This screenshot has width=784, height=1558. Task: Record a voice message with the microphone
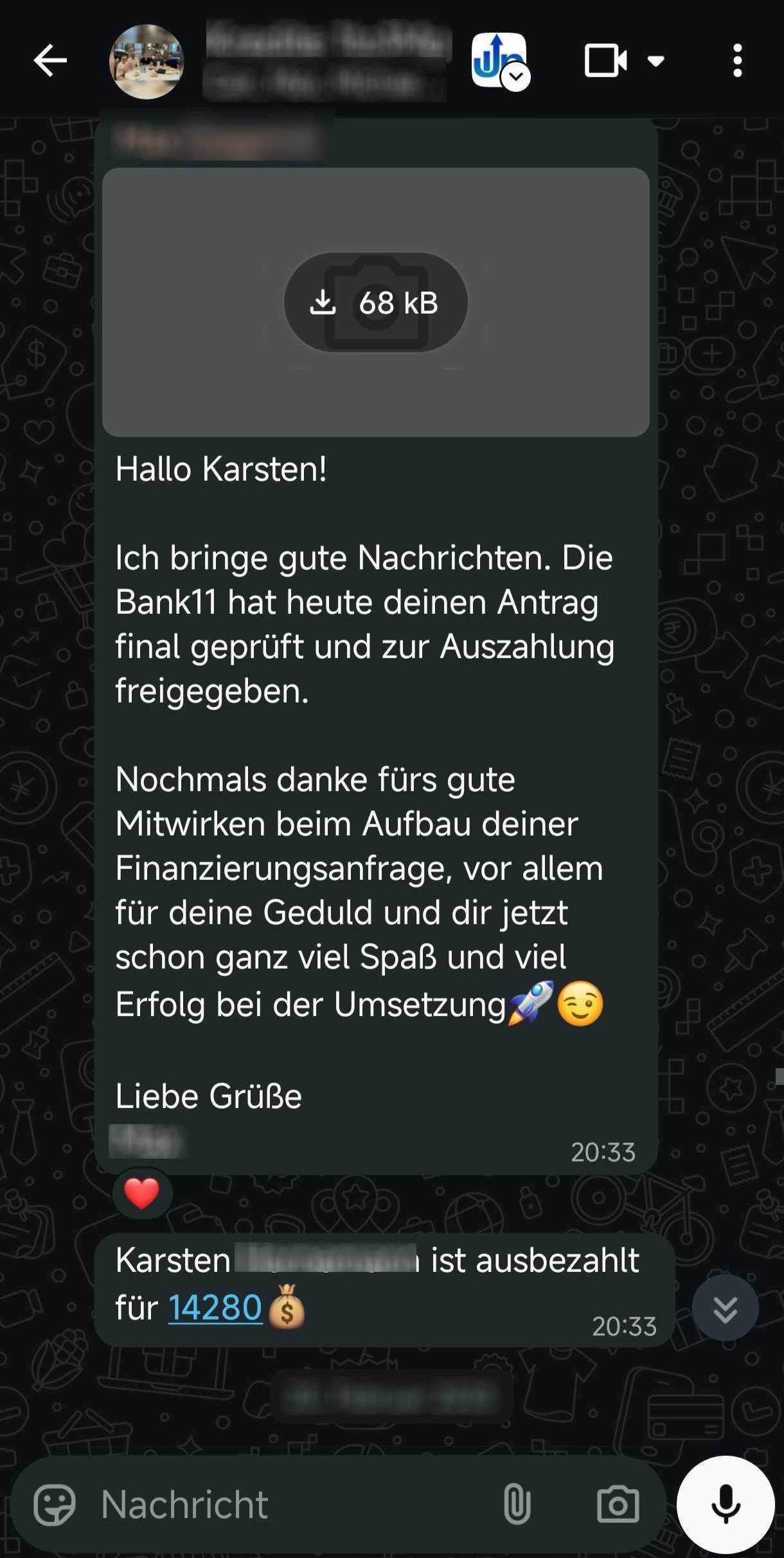click(x=726, y=1505)
